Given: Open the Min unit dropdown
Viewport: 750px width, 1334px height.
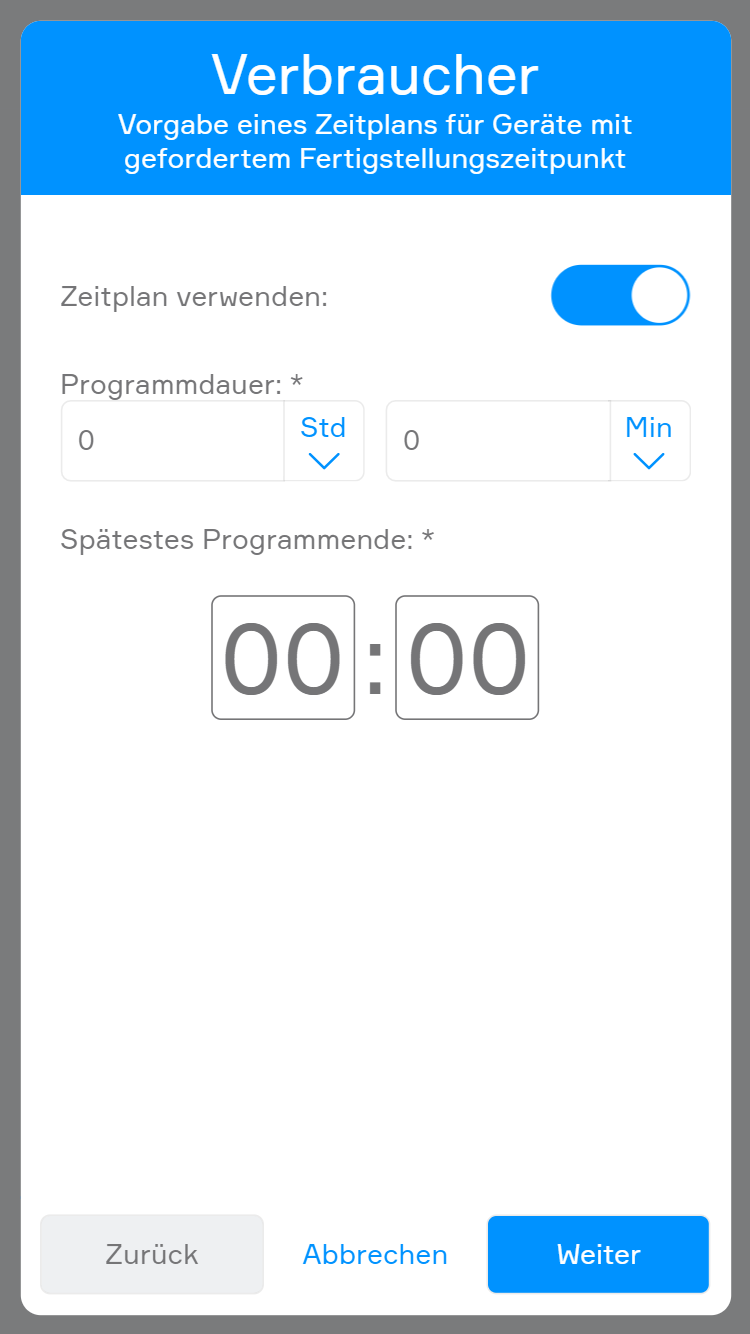Looking at the screenshot, I should click(649, 441).
